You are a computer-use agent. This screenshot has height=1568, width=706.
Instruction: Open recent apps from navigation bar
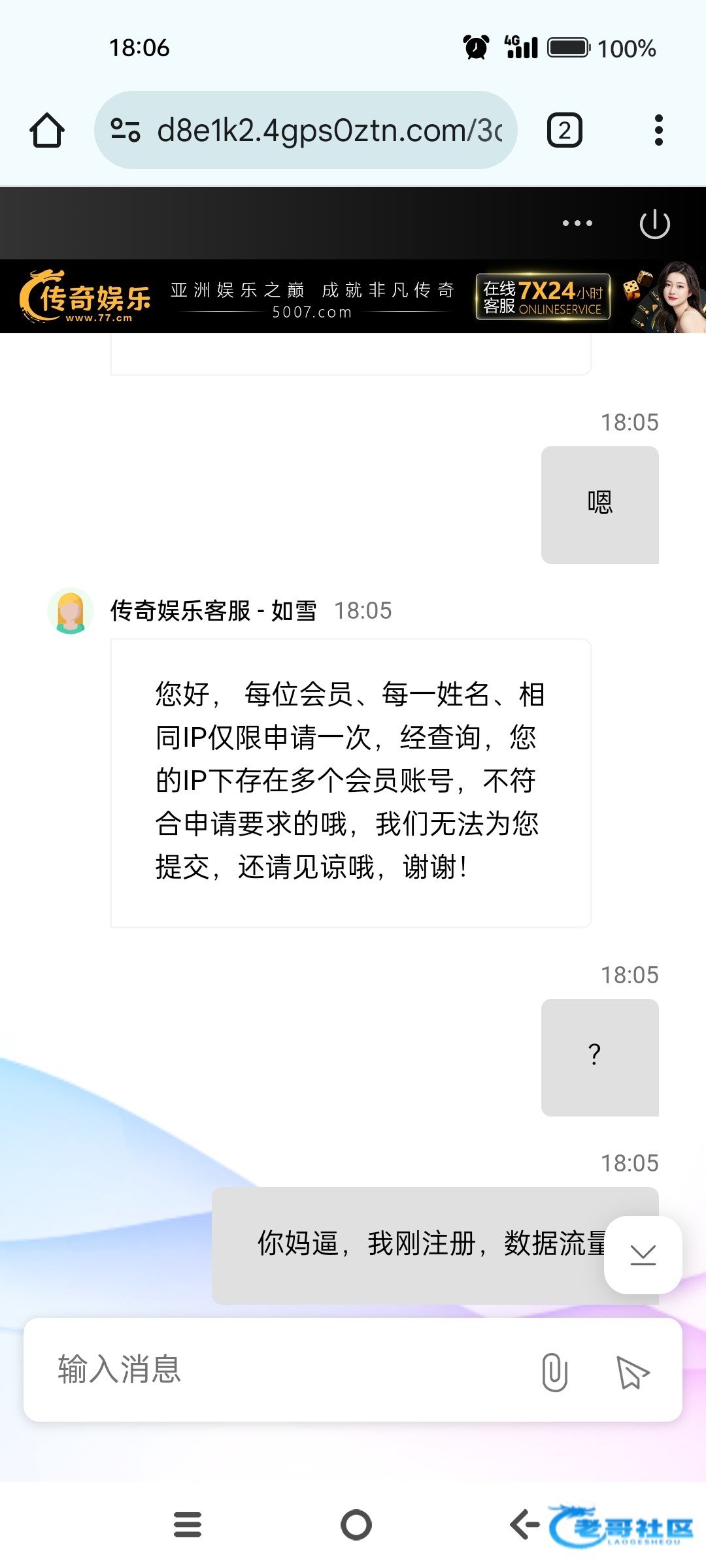point(188,1525)
